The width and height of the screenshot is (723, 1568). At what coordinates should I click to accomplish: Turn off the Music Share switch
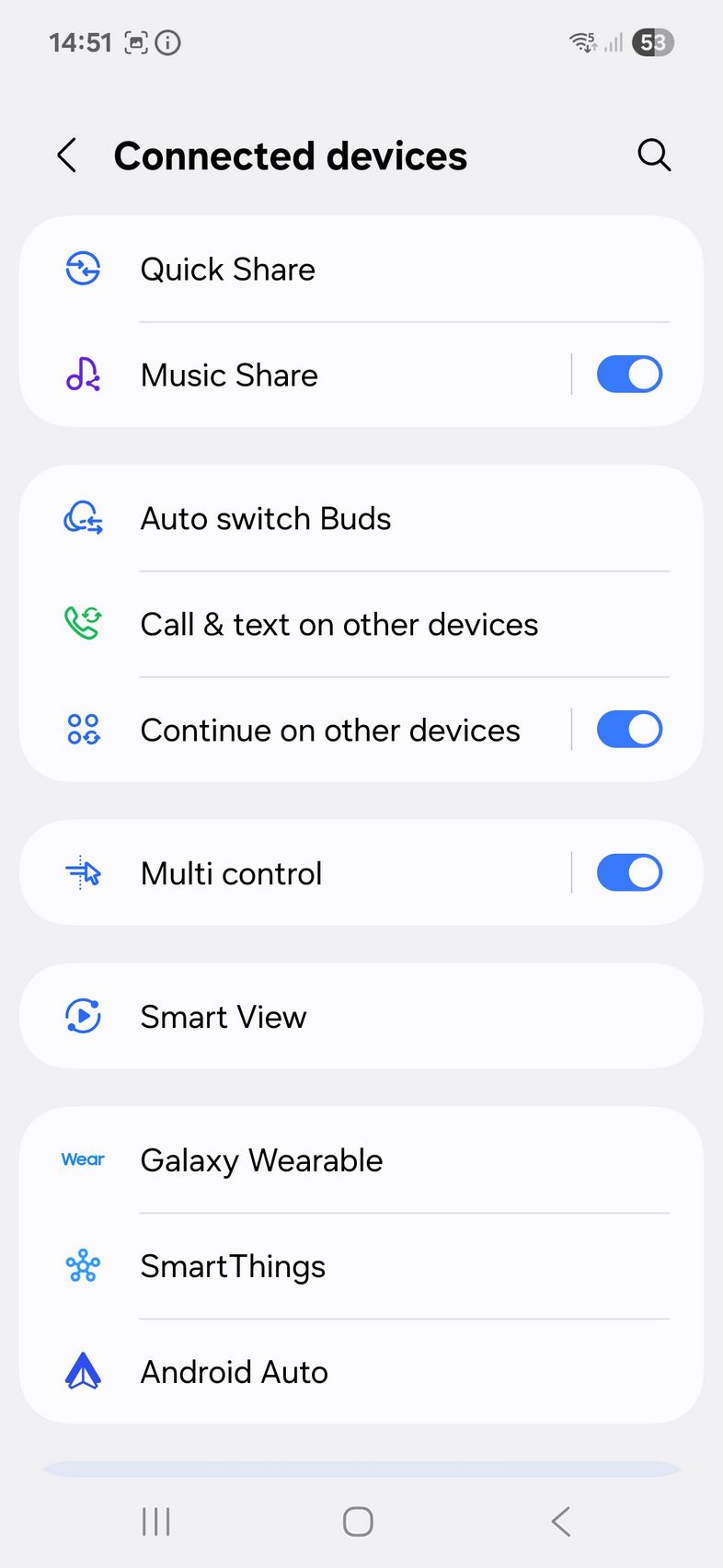point(629,375)
